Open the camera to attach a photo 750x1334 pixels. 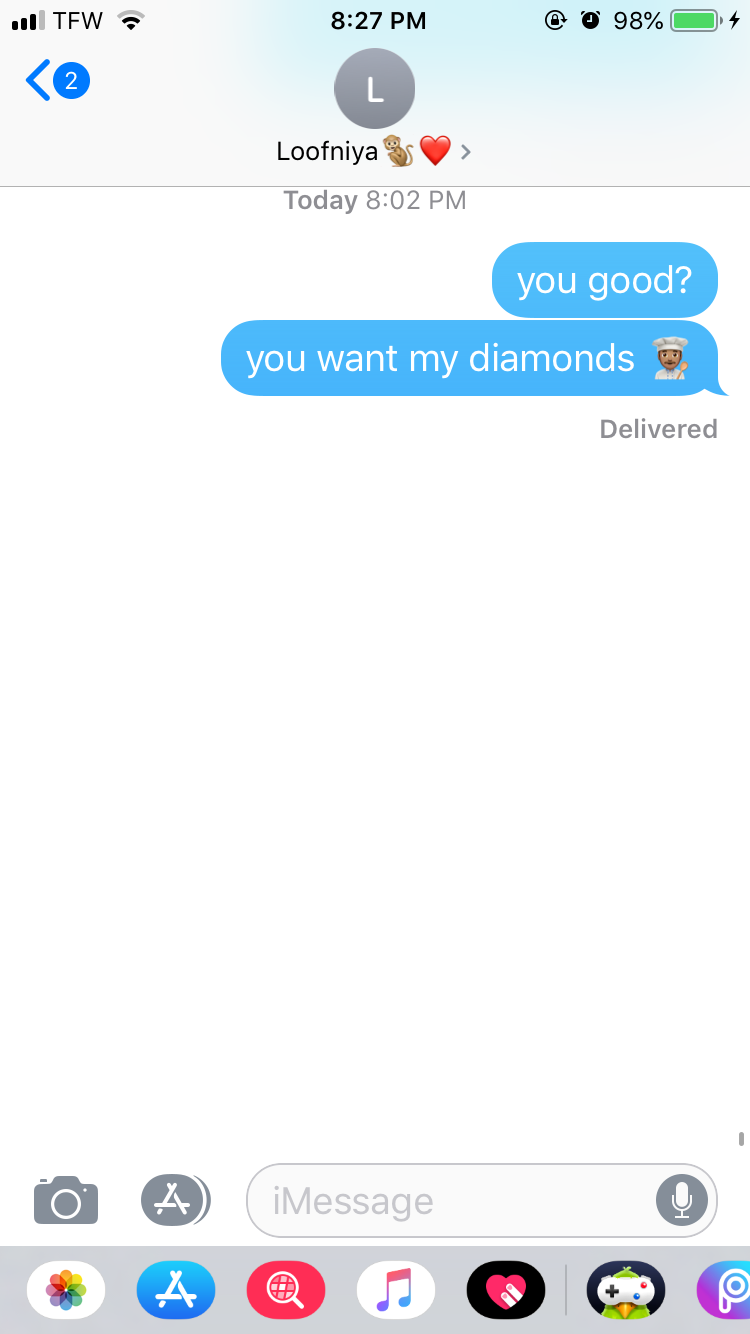click(x=66, y=1199)
